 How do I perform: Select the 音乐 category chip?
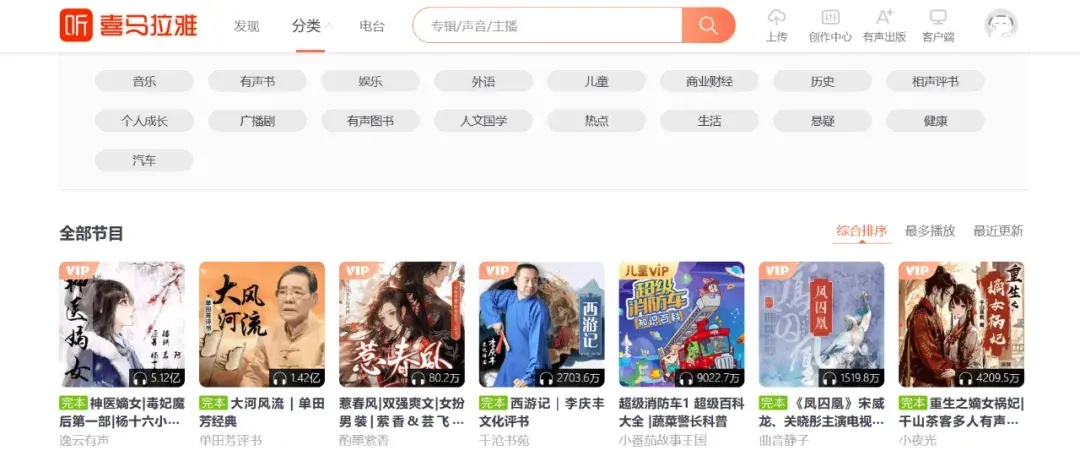pos(144,81)
